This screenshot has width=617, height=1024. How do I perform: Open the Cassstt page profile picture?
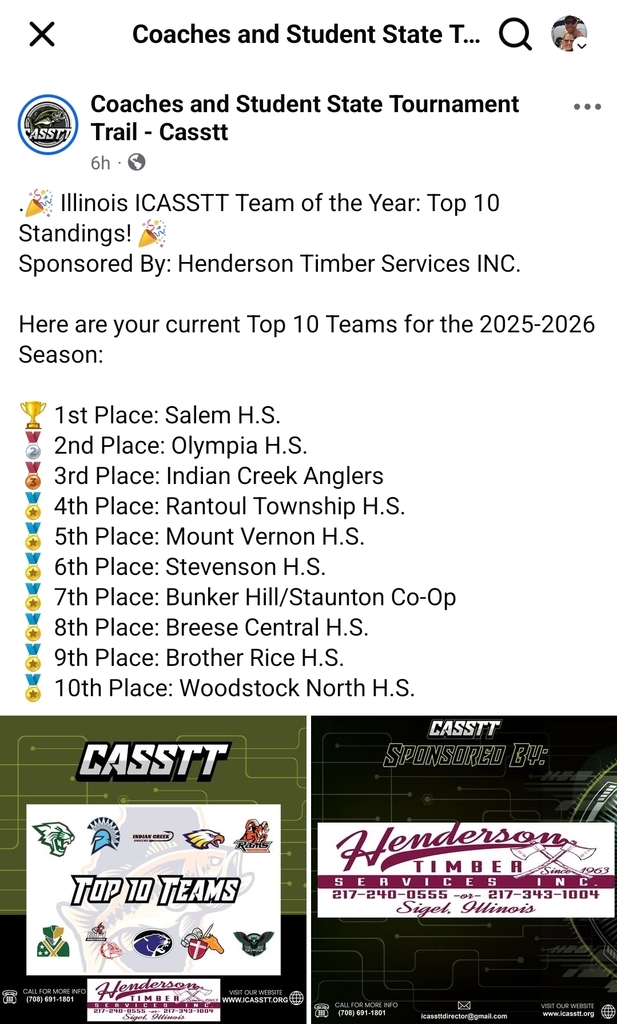coord(48,124)
